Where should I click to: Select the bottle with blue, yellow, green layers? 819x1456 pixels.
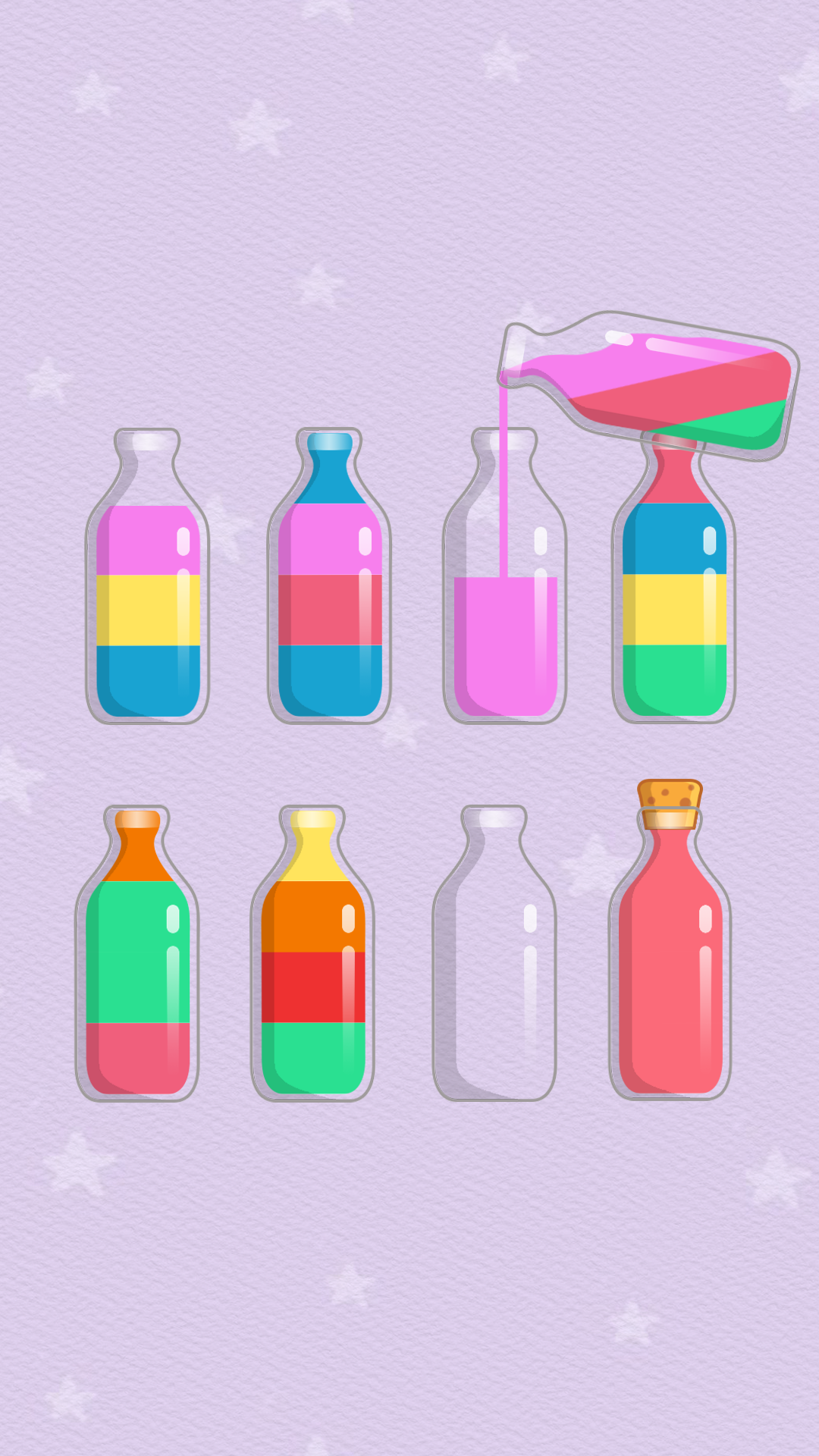[673, 599]
